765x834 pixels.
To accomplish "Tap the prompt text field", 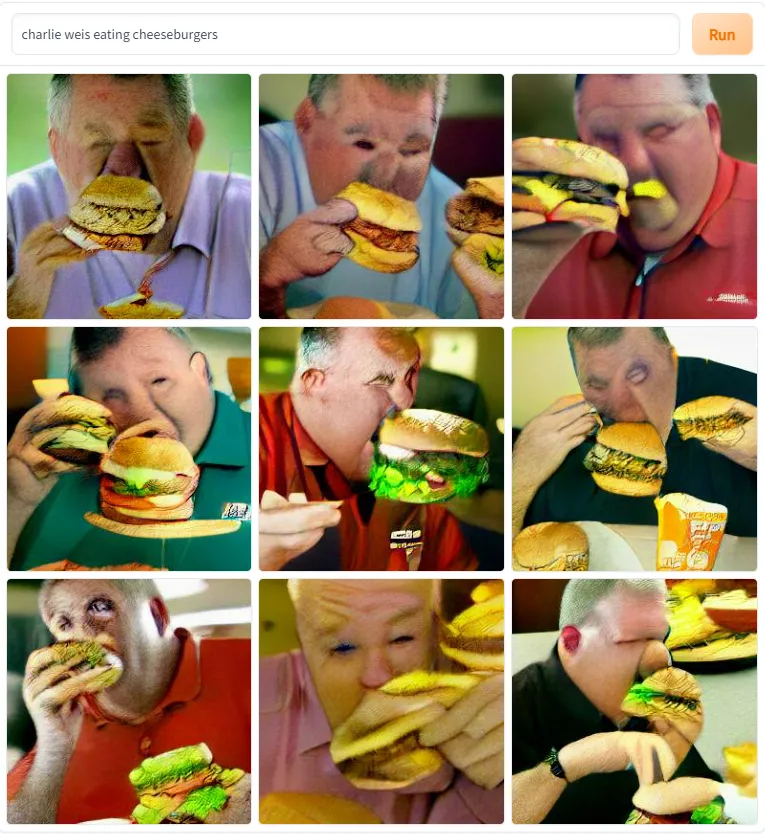I will click(x=345, y=34).
